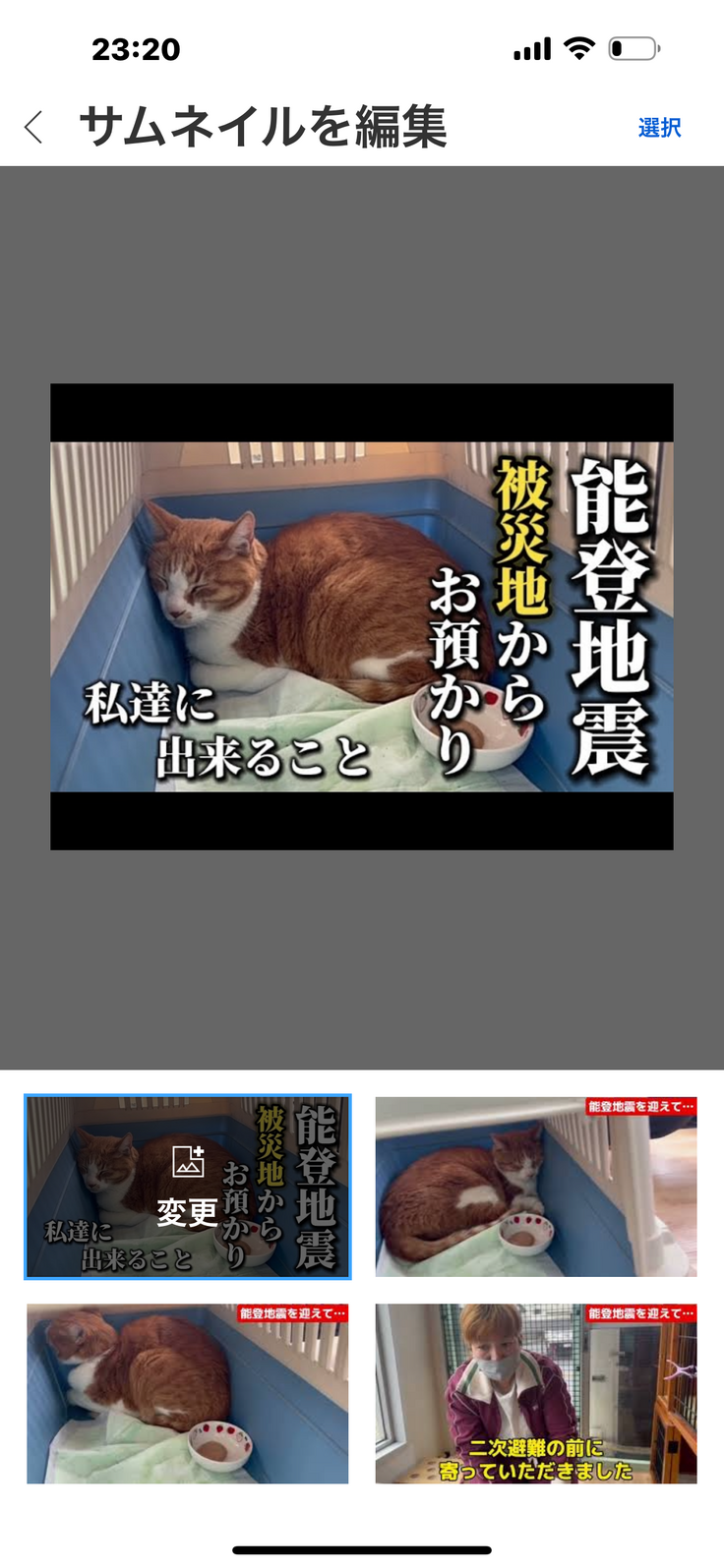Tap the 選択 button
Viewport: 724px width, 1568px height.
tap(658, 128)
